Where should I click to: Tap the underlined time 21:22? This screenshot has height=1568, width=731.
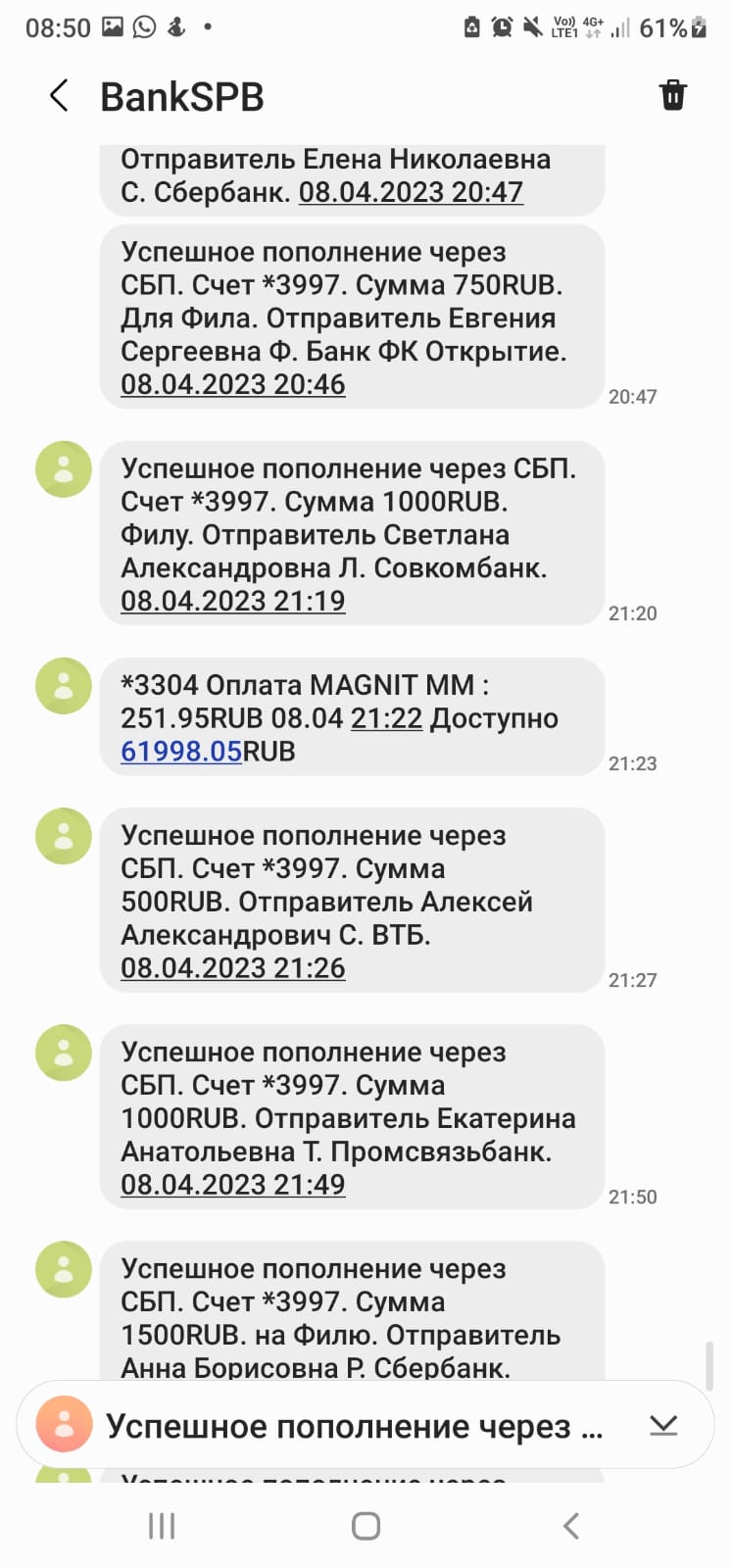tap(386, 718)
